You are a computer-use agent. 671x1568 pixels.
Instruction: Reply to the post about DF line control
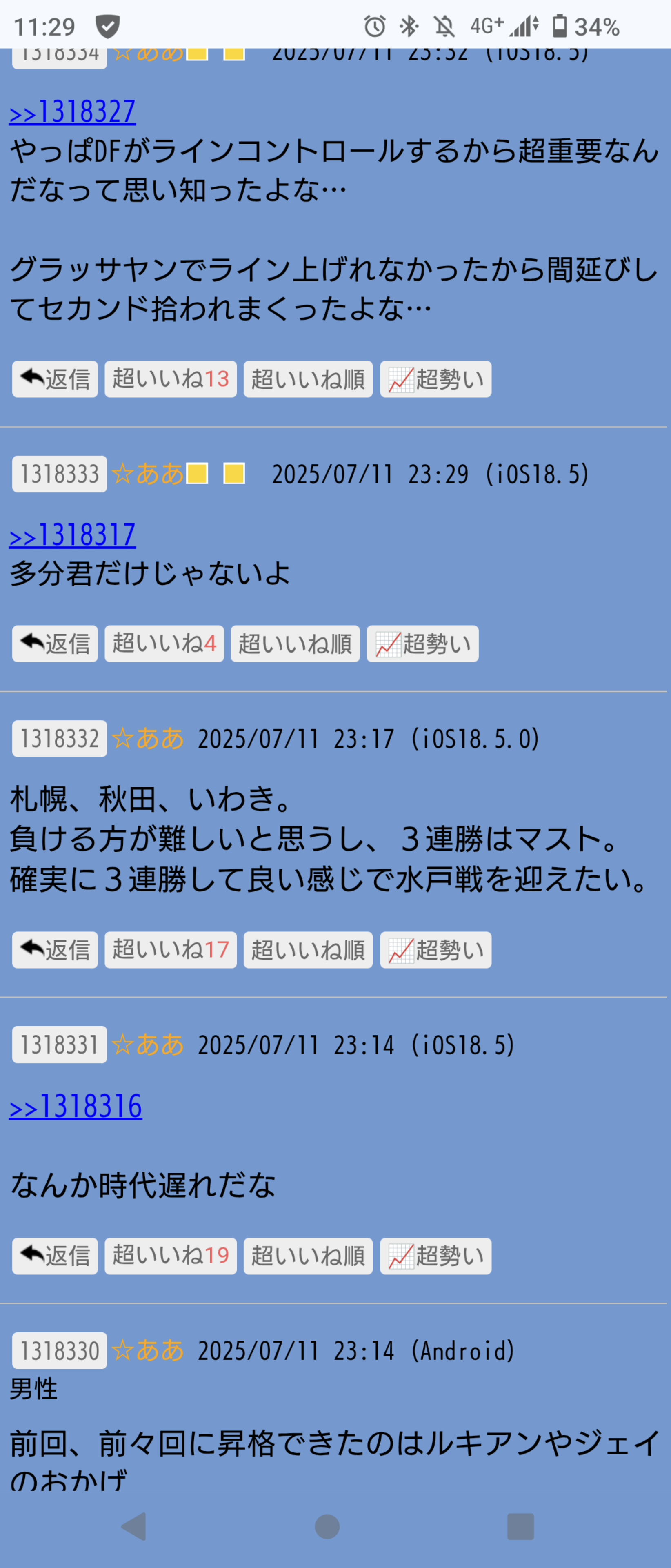(55, 379)
